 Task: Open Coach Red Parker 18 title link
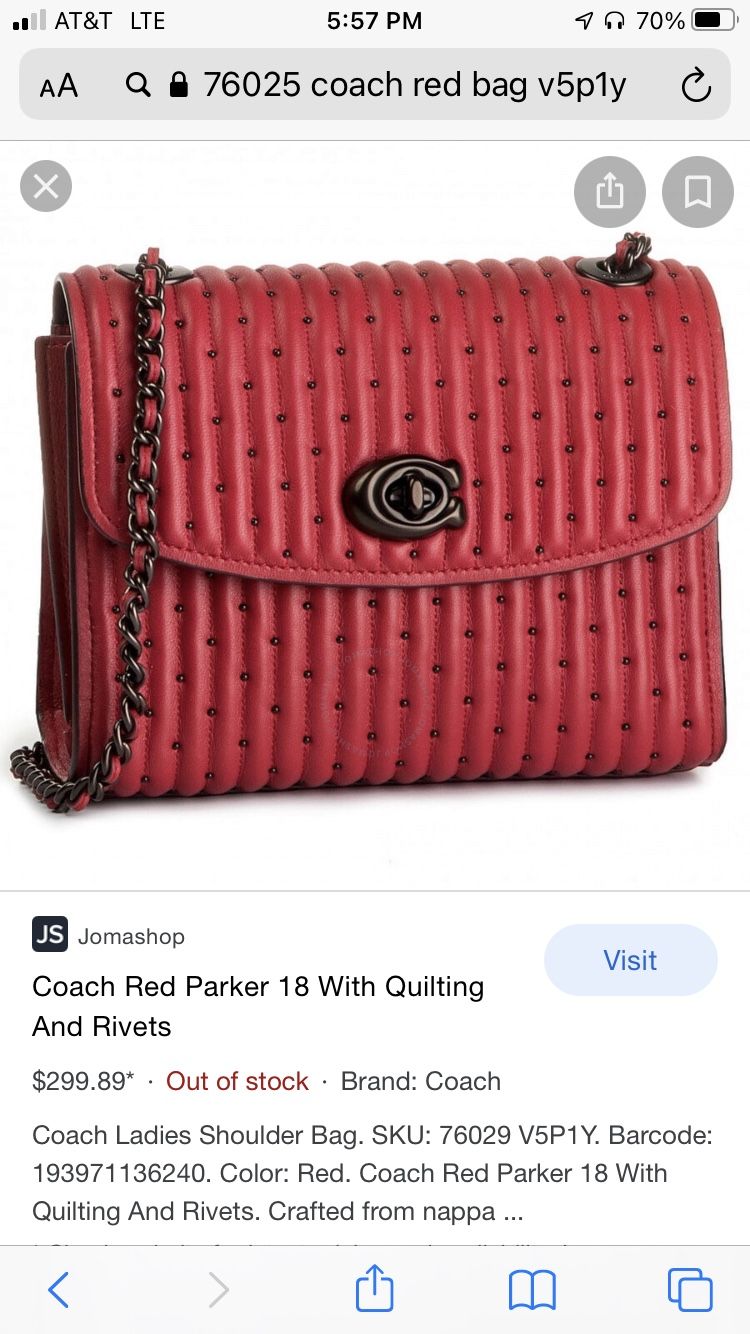[x=258, y=1006]
